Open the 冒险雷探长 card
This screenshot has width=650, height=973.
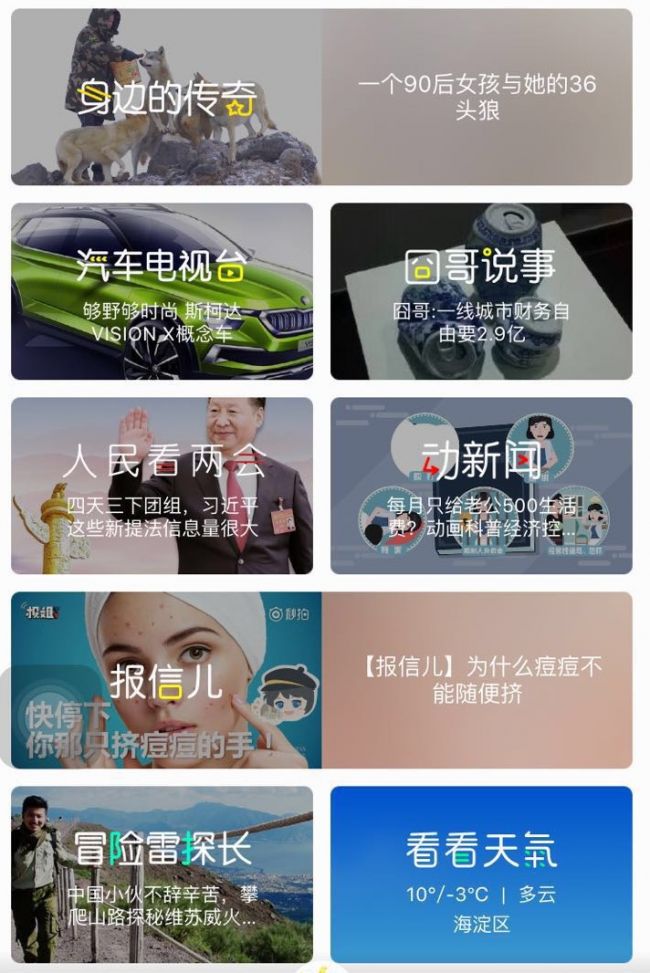click(162, 874)
